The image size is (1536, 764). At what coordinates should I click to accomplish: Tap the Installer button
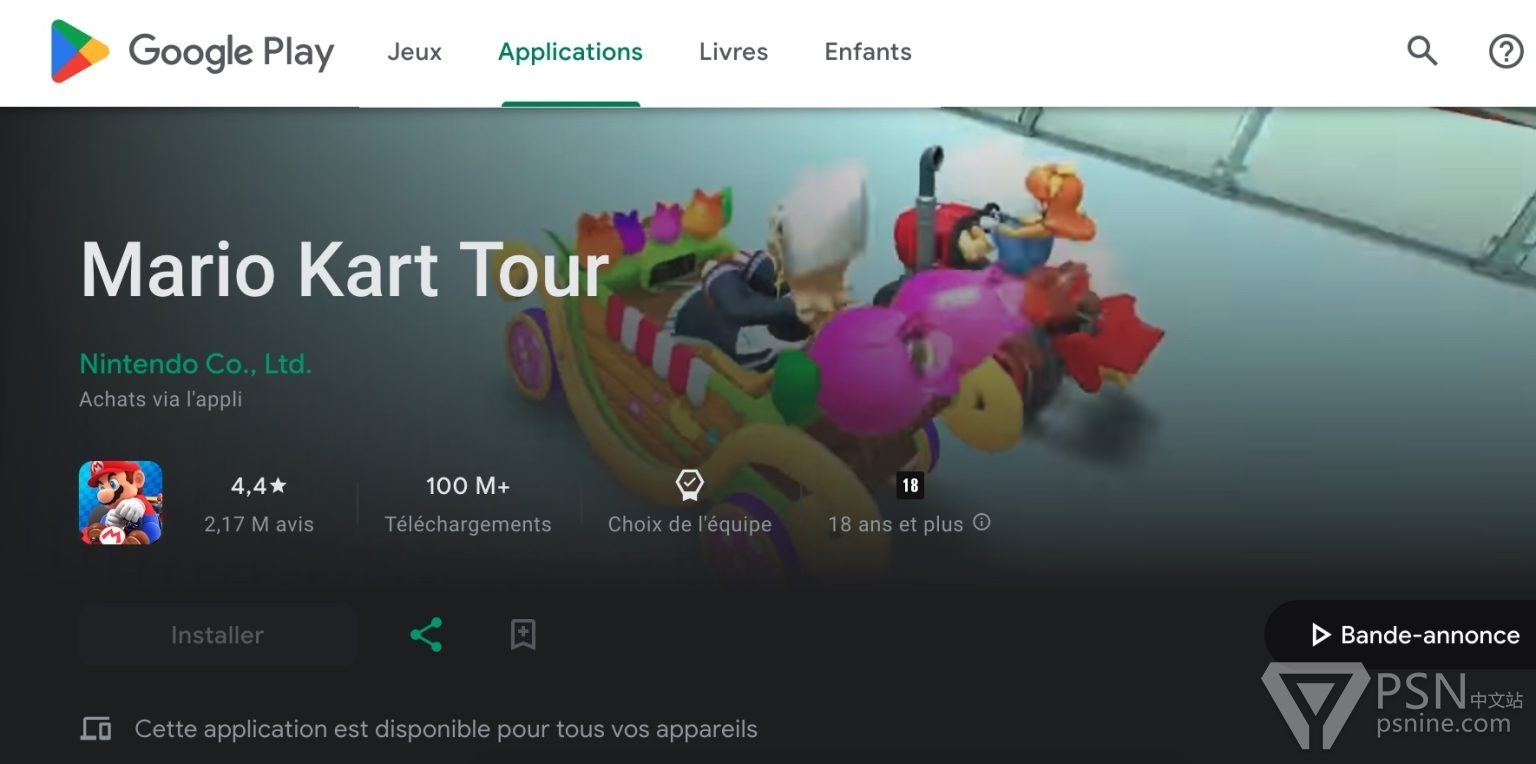[x=217, y=635]
